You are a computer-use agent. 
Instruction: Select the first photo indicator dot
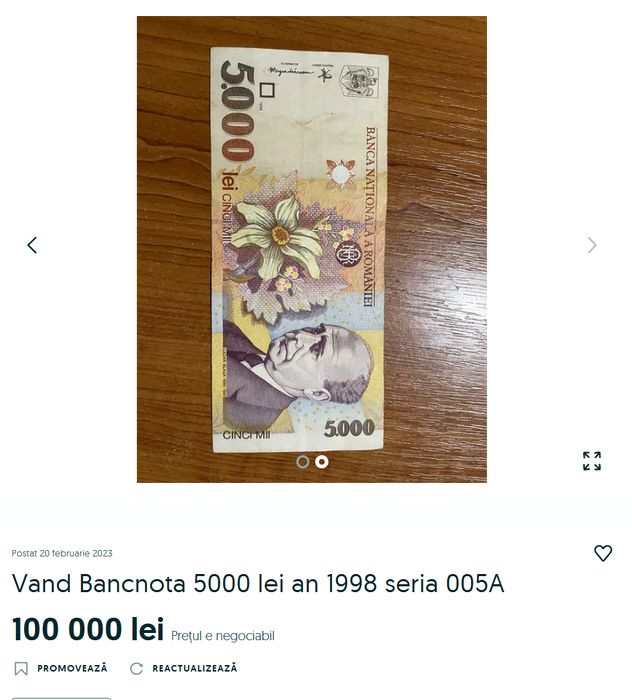point(303,462)
